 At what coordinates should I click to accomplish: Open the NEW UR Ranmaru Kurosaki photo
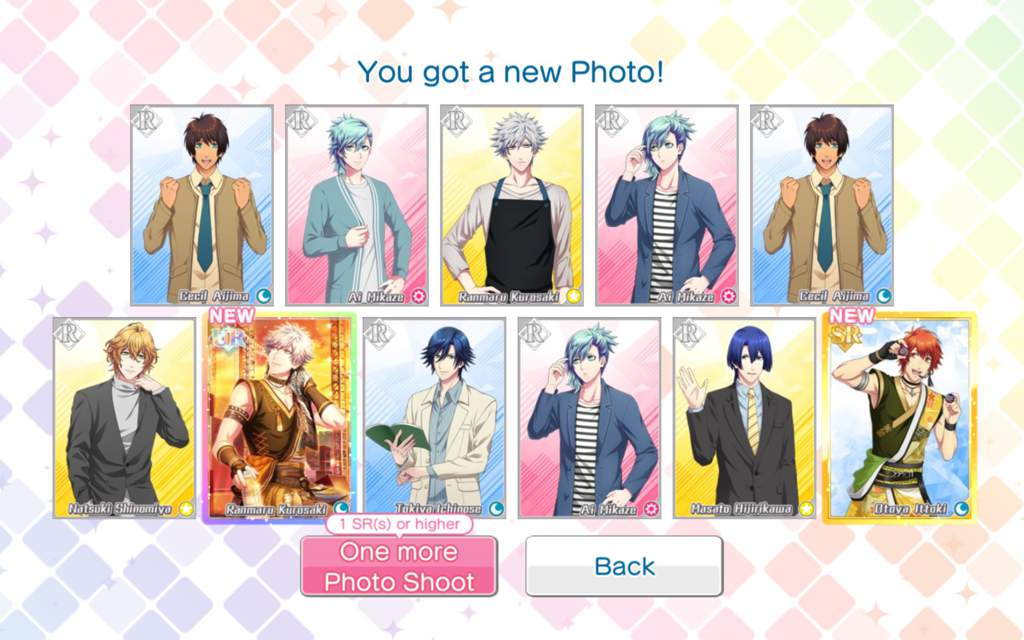(x=280, y=418)
